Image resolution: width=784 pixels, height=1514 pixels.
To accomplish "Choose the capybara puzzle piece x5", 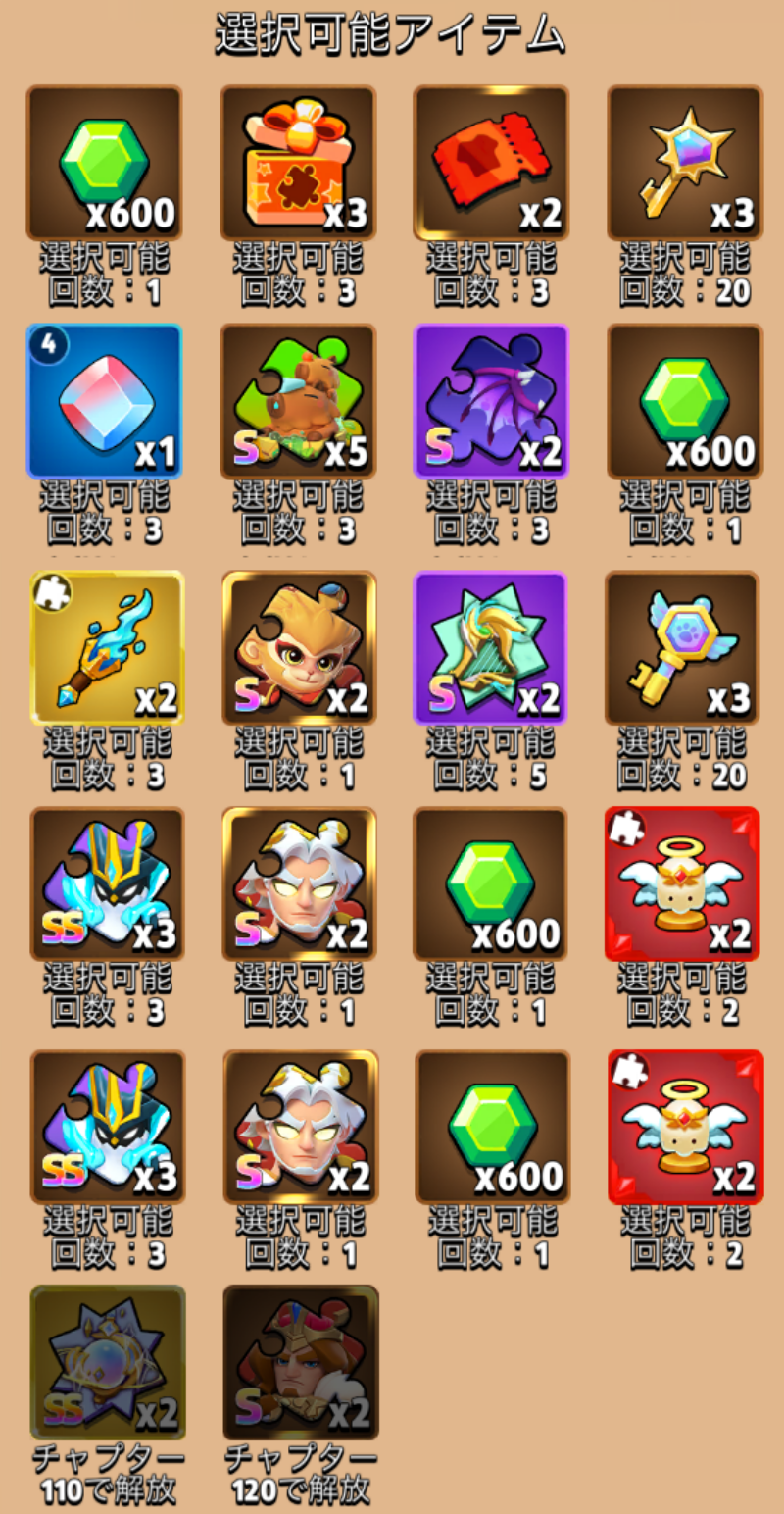I will pos(298,401).
